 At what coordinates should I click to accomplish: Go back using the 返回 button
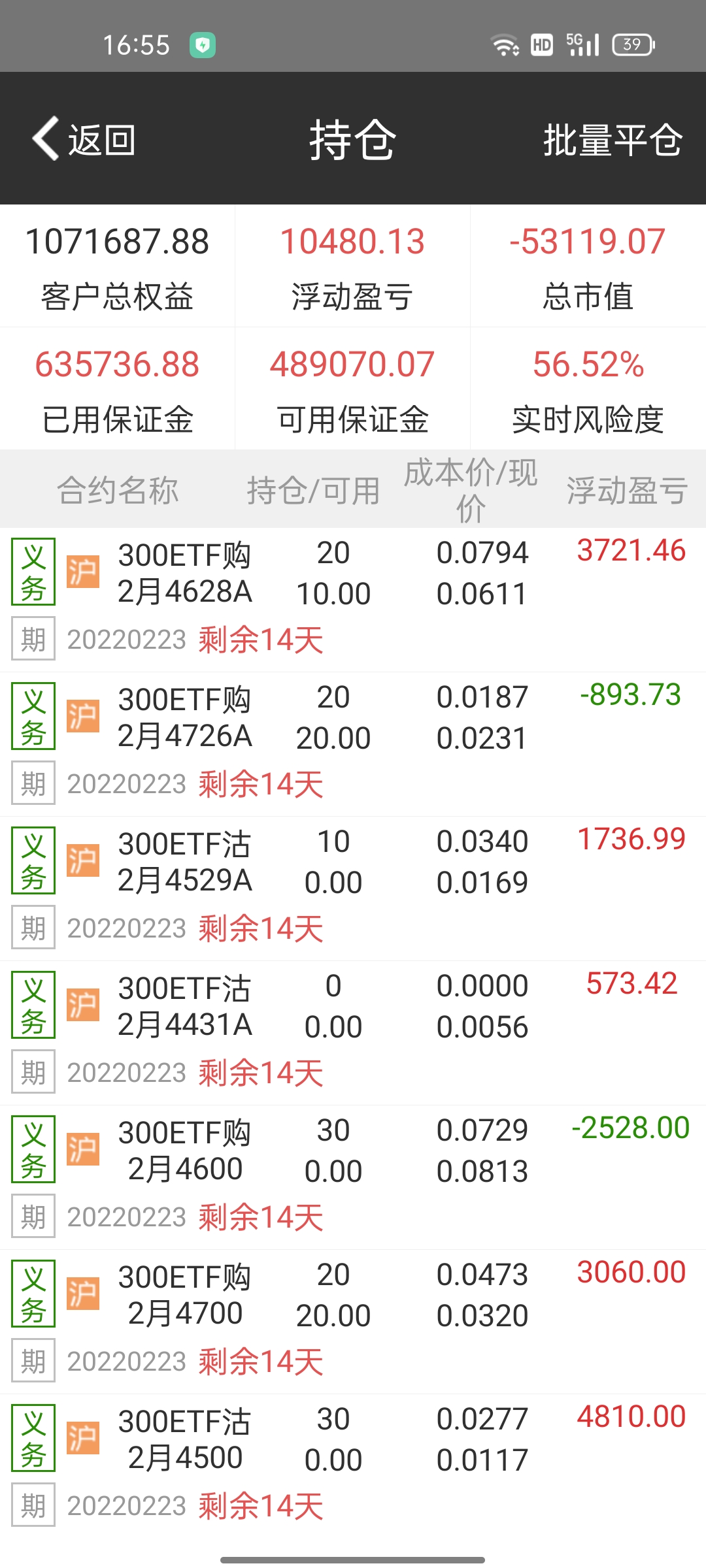(x=85, y=139)
